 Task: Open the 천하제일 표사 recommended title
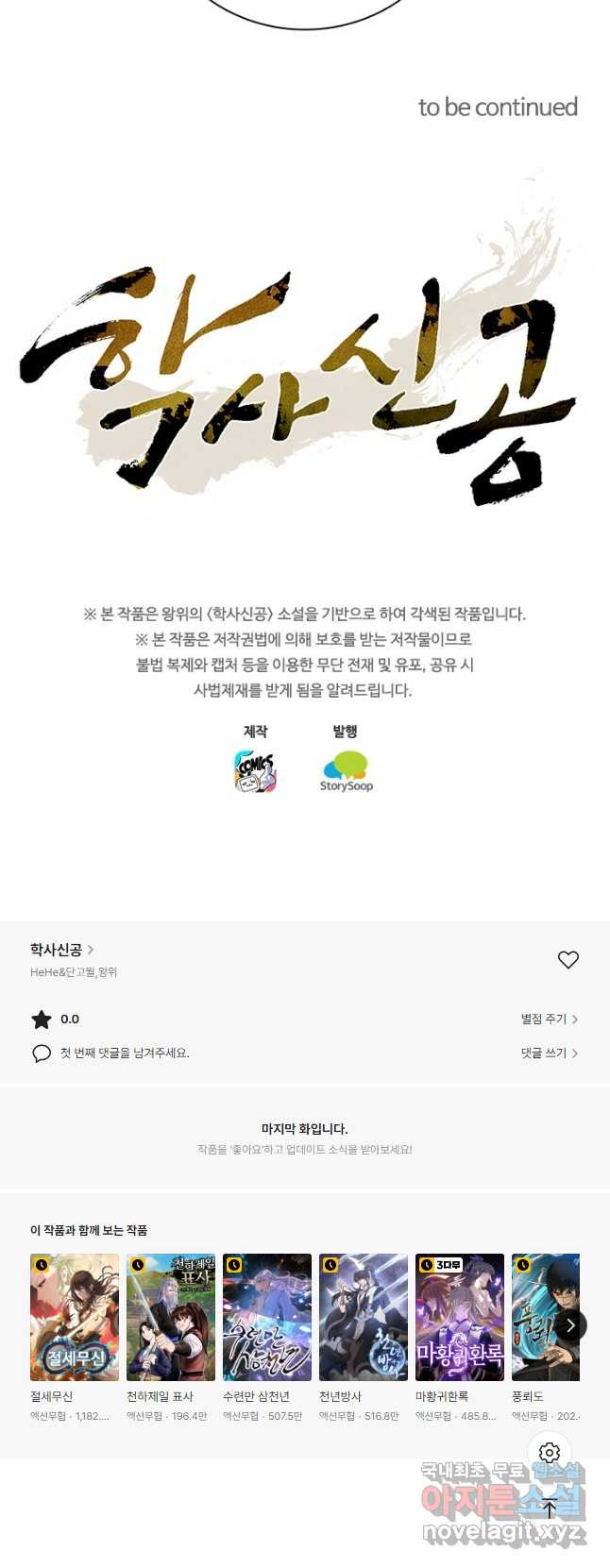pyautogui.click(x=171, y=1318)
